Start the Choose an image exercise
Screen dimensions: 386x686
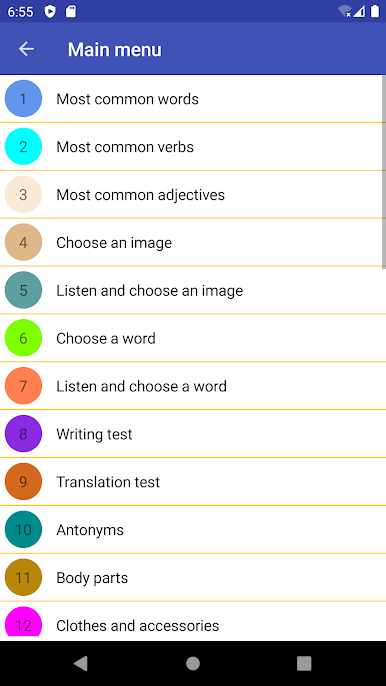tap(193, 242)
